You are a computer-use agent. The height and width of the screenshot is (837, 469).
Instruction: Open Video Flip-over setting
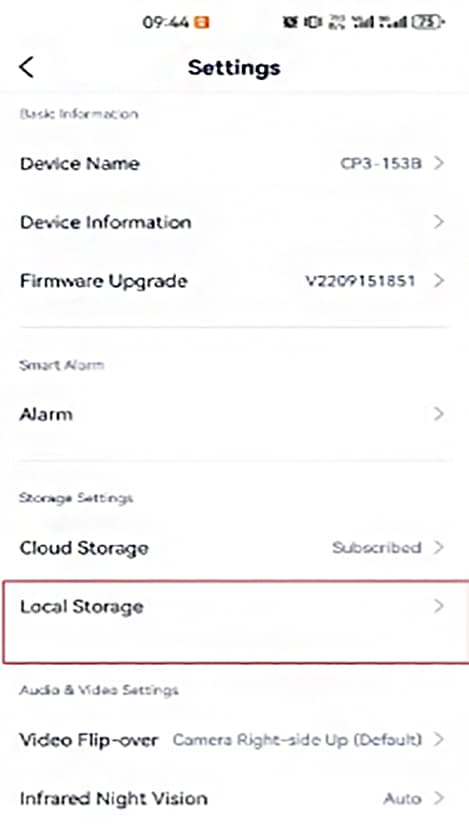pos(234,740)
